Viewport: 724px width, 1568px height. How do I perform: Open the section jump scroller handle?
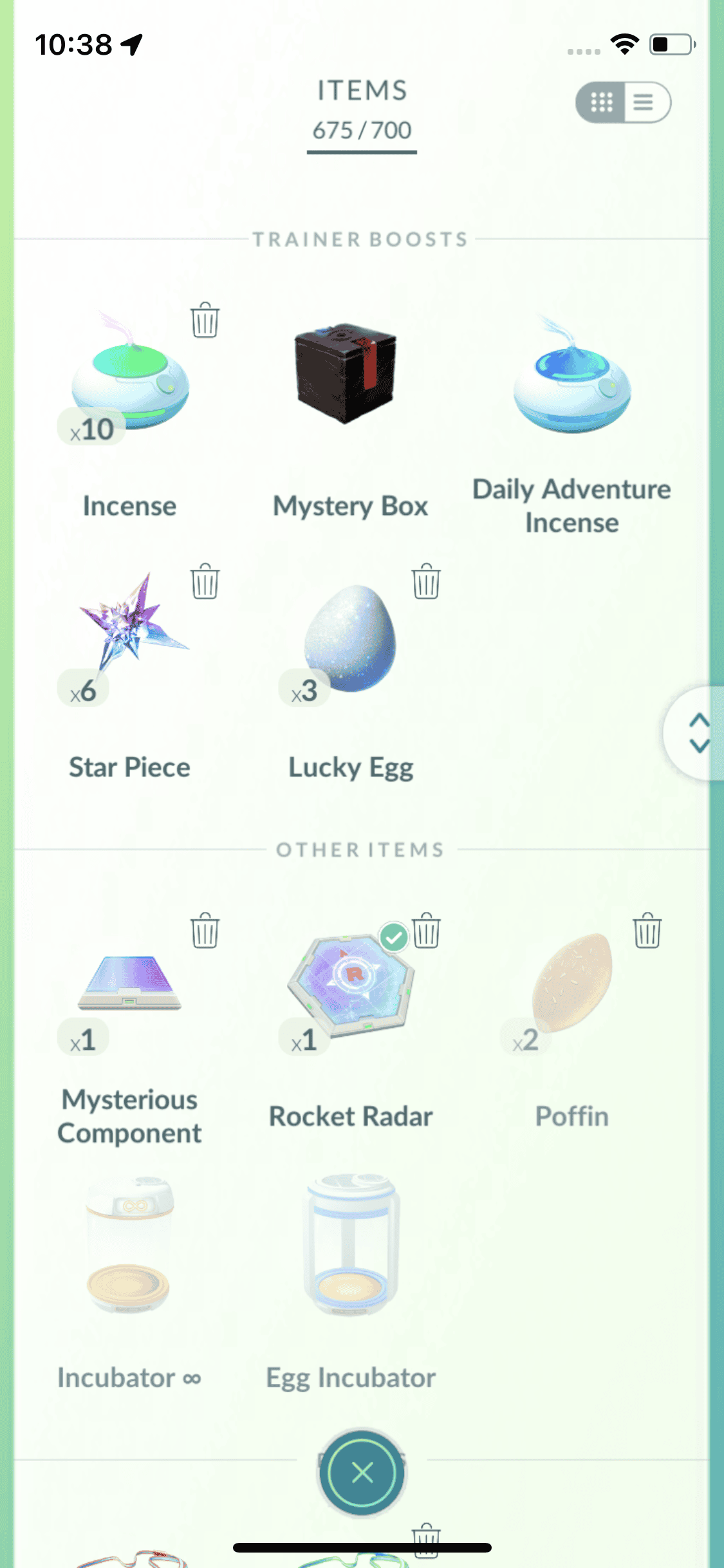point(698,733)
